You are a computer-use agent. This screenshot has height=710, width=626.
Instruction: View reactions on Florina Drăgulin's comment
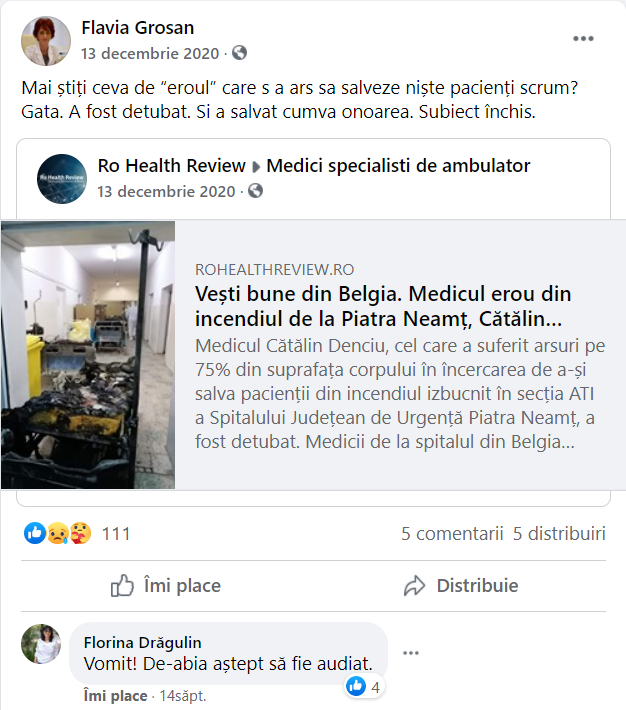tap(364, 687)
